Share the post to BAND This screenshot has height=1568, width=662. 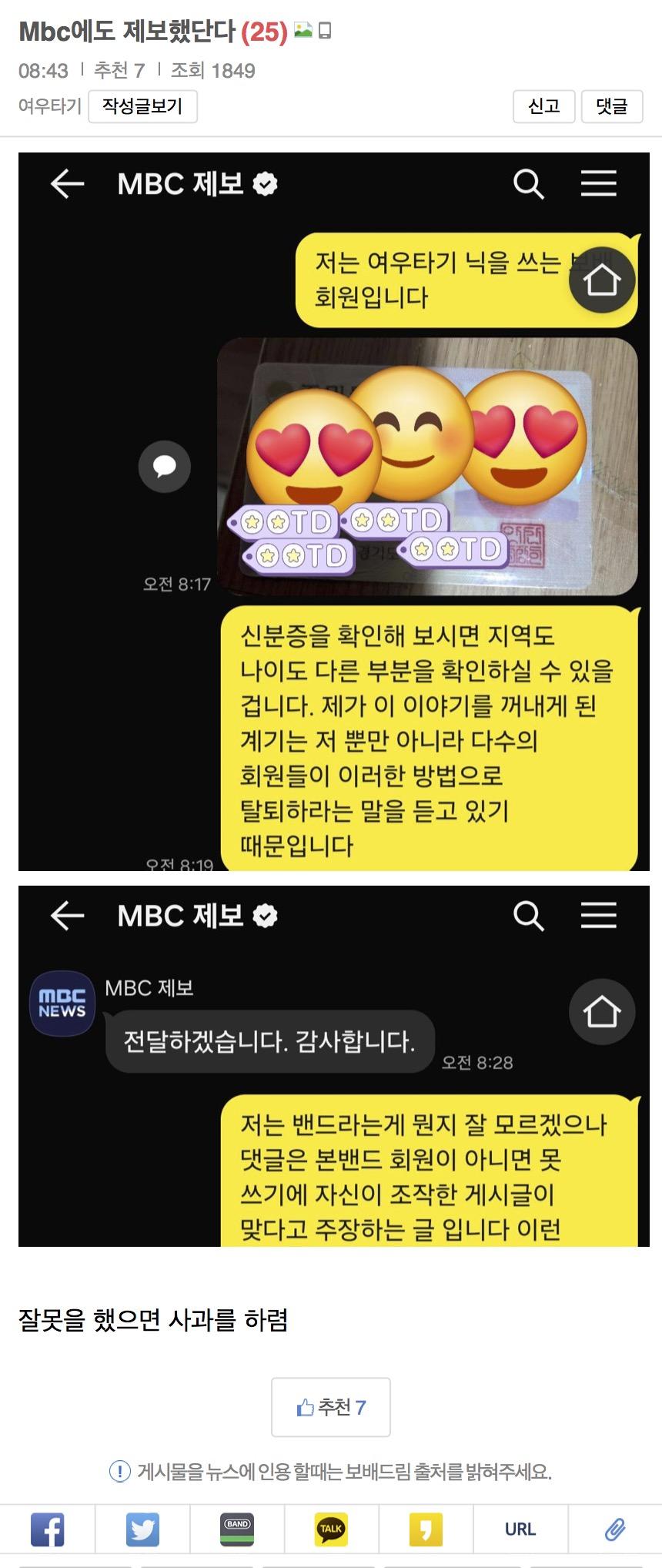[x=237, y=1529]
